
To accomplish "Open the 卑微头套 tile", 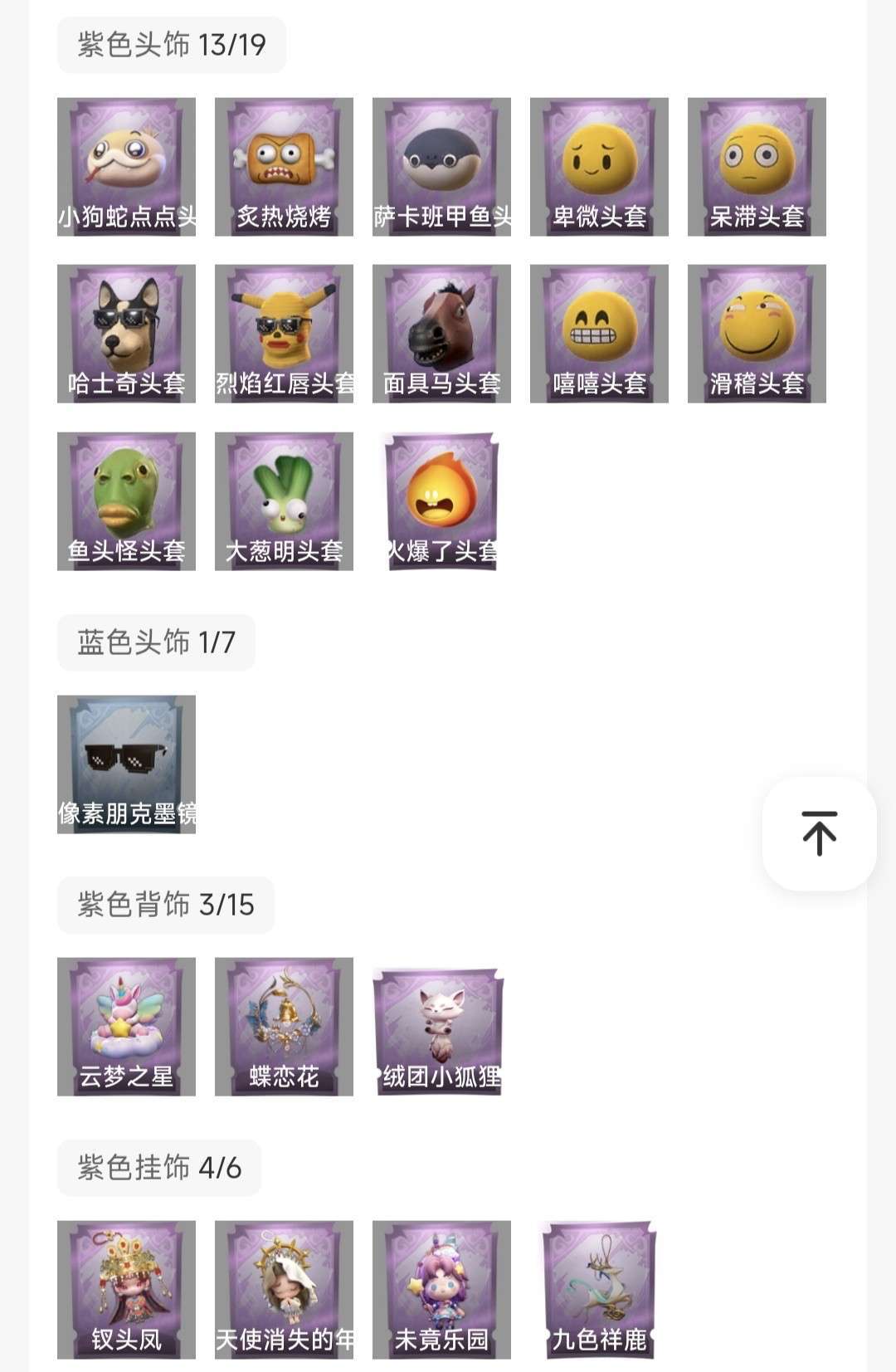I will (x=599, y=167).
